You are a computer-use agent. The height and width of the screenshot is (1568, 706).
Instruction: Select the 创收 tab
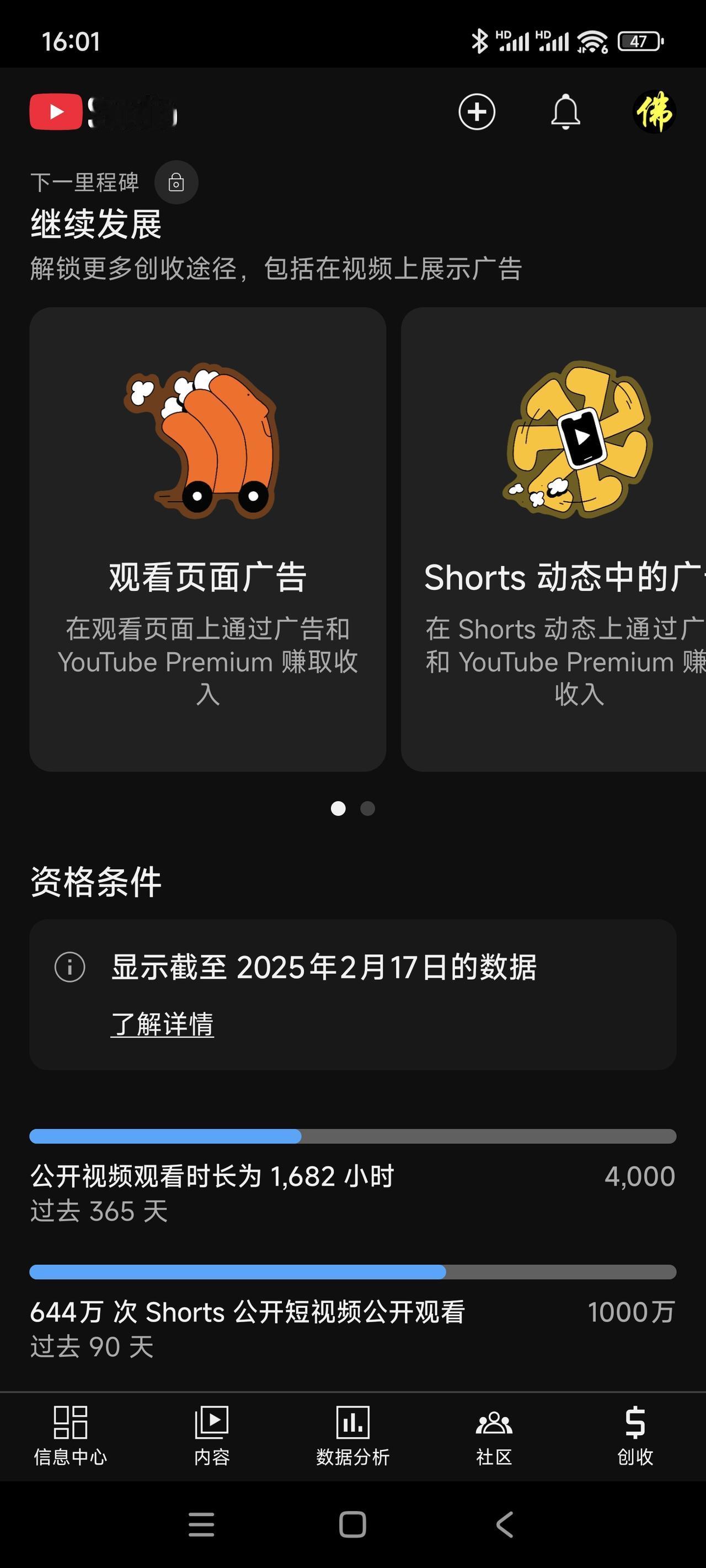click(x=635, y=1435)
